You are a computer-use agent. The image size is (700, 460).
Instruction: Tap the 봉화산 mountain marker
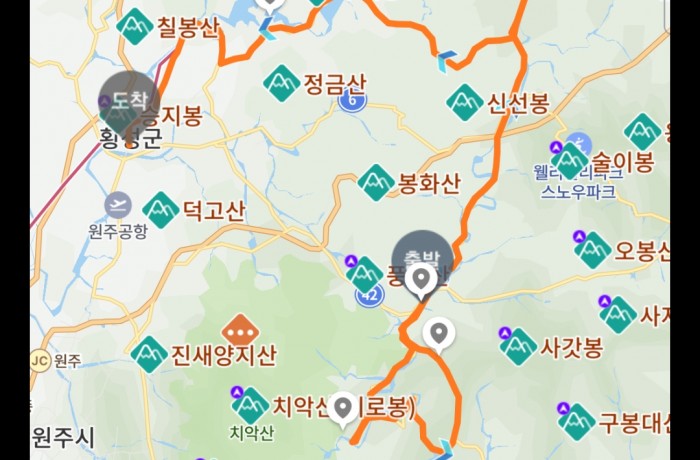point(376,183)
